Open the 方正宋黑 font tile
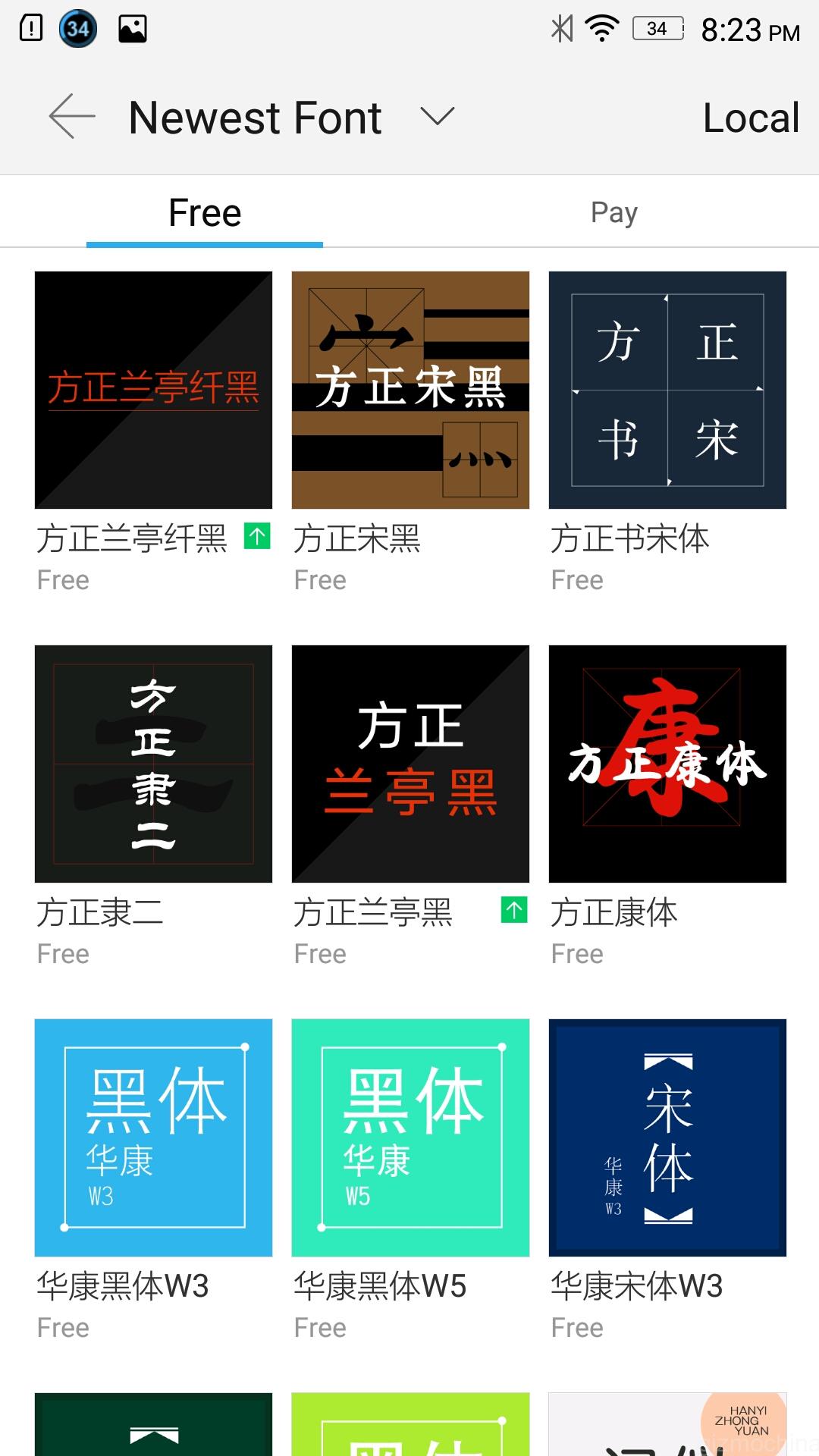Viewport: 819px width, 1456px height. tap(410, 390)
